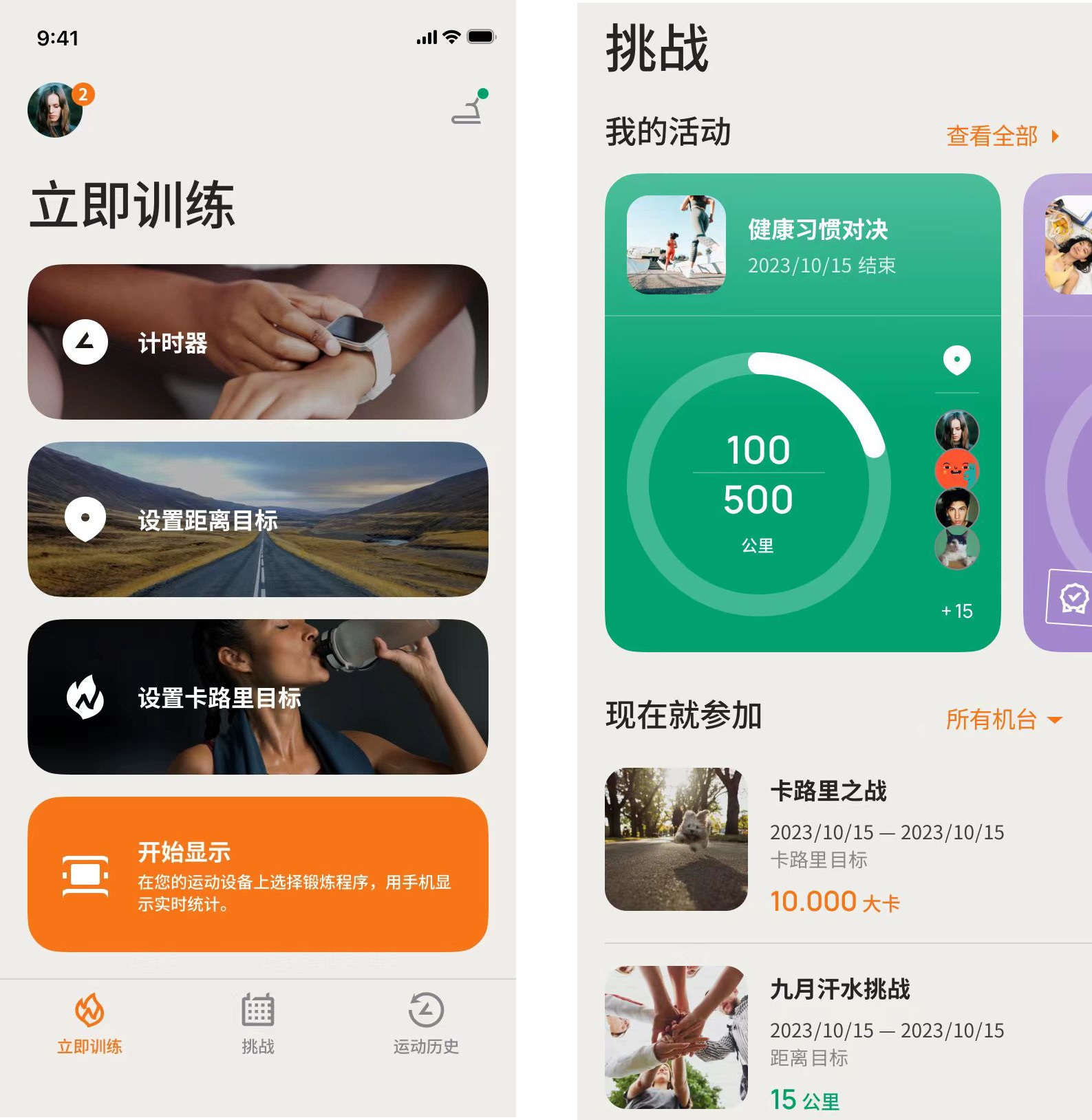The width and height of the screenshot is (1092, 1120).
Task: Switch to the 立即训练 tab
Action: (x=89, y=1023)
